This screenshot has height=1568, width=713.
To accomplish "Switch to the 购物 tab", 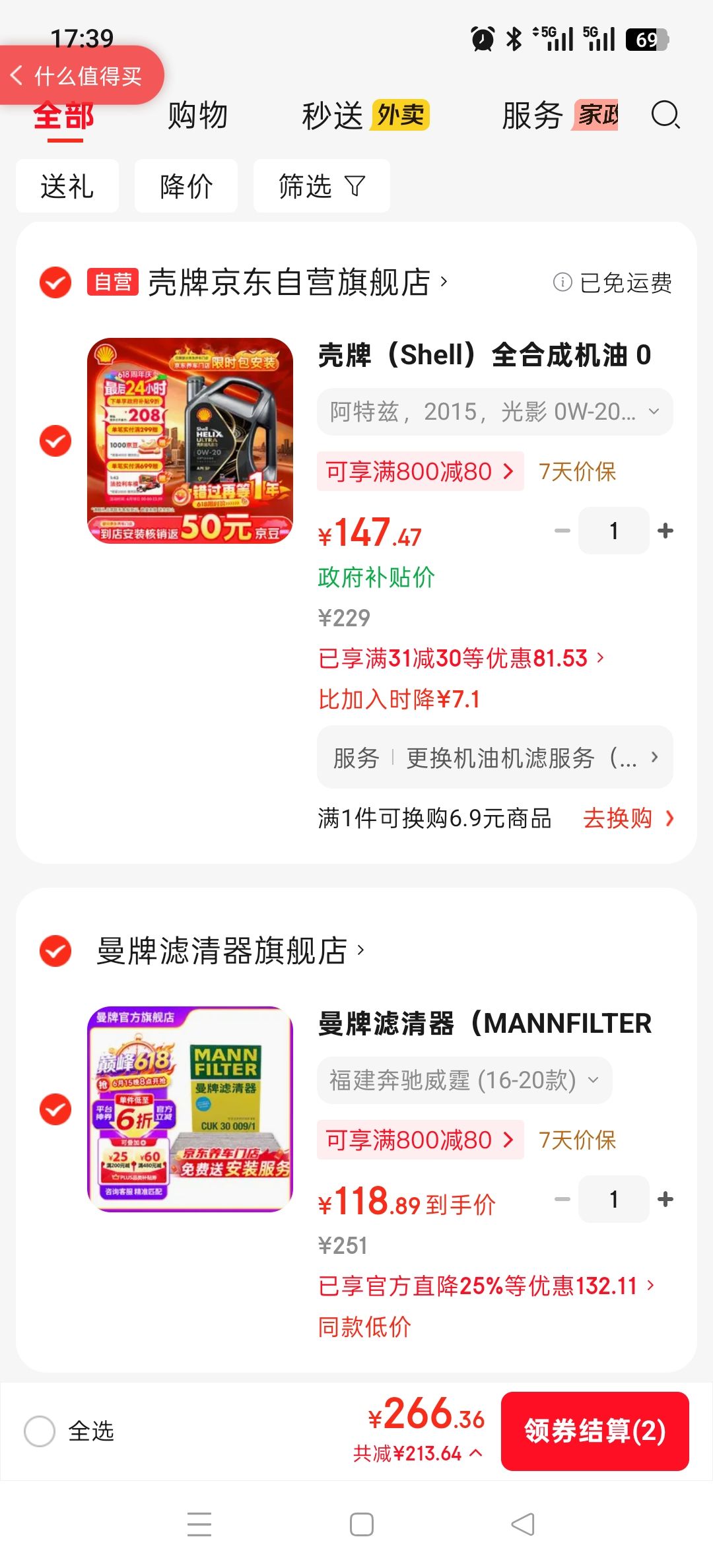I will coord(197,115).
